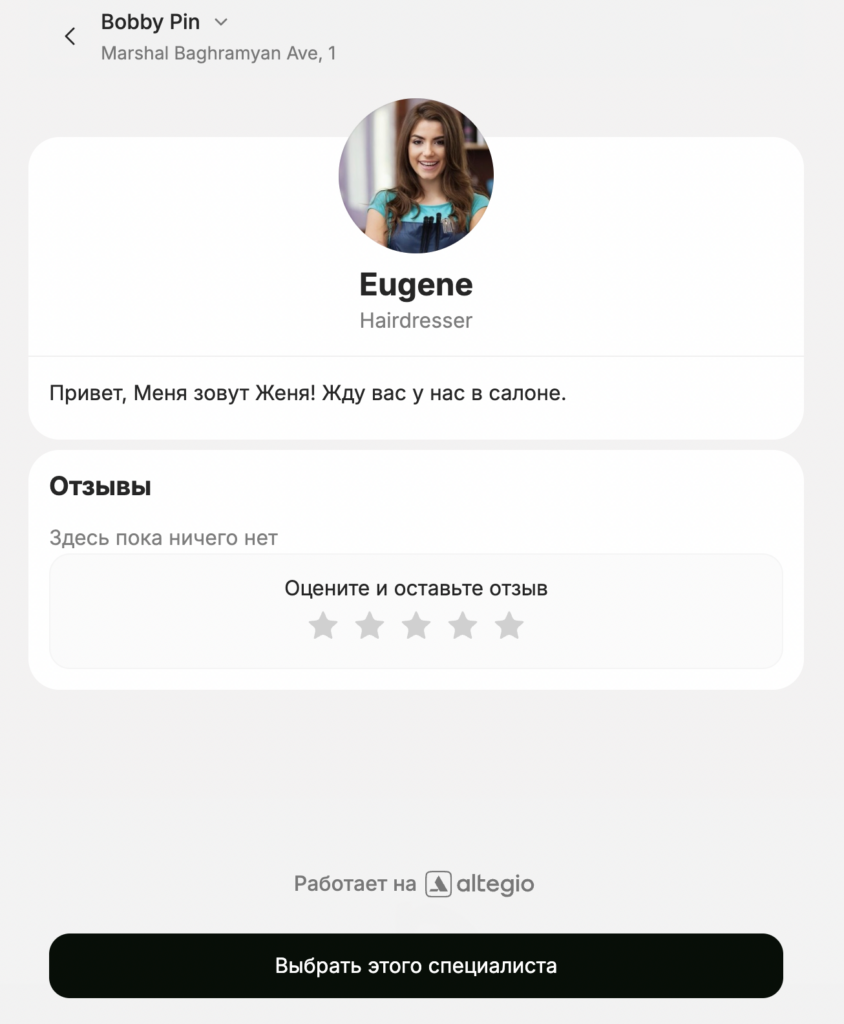Go back using the top-left arrow
Viewport: 844px width, 1024px height.
pos(70,37)
